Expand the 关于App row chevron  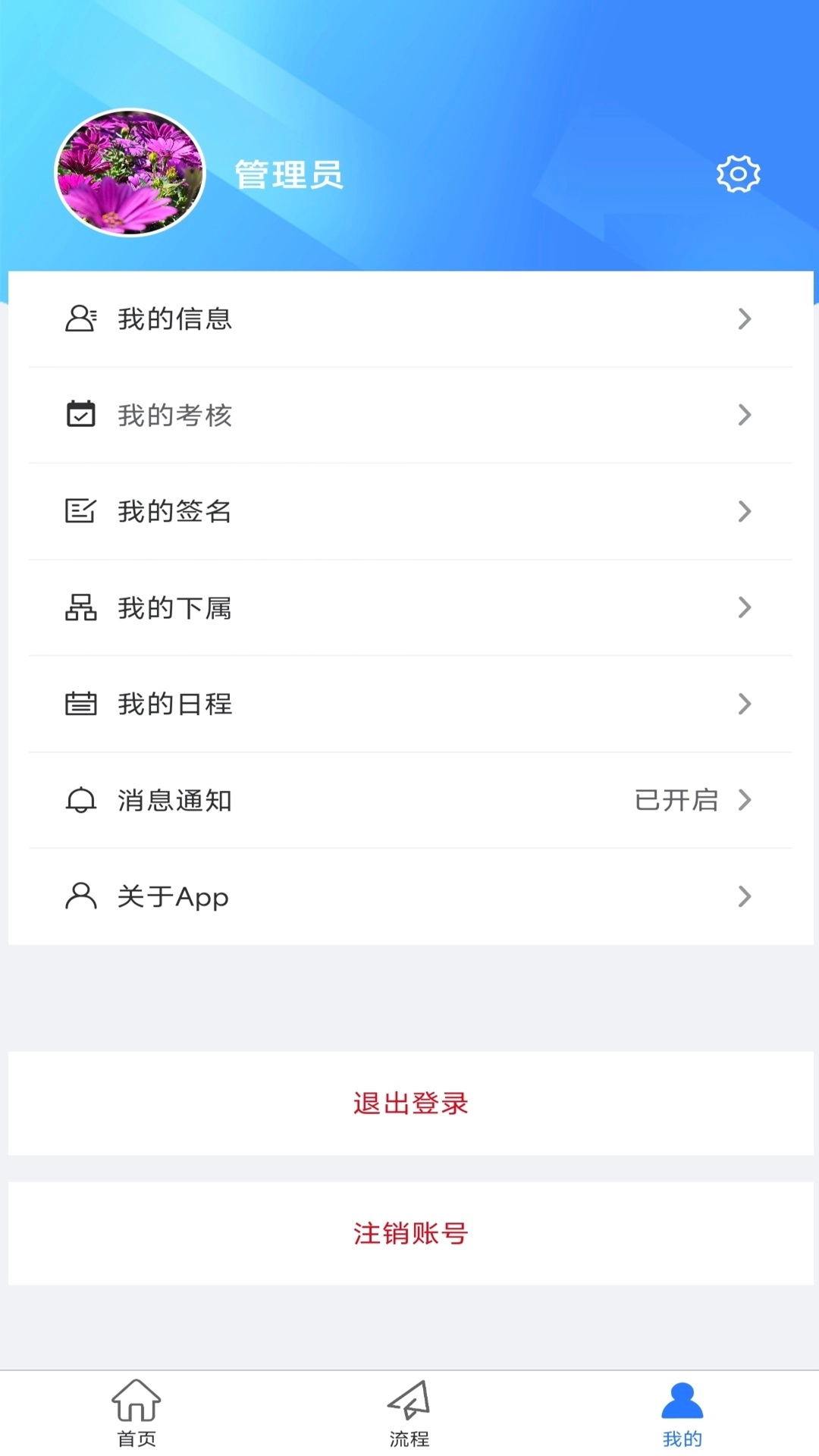coord(743,897)
